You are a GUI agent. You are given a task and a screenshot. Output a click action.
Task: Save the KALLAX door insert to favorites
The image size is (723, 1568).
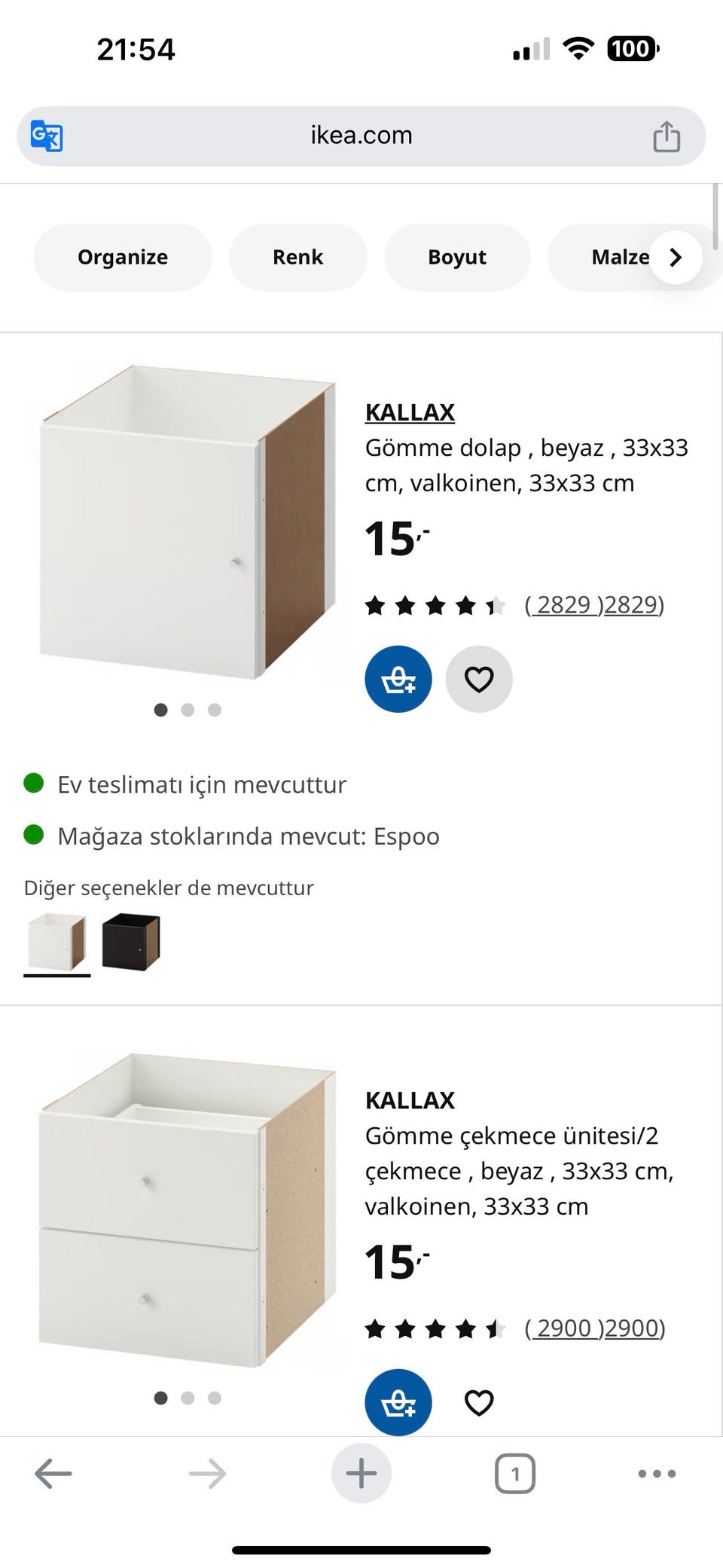tap(479, 678)
